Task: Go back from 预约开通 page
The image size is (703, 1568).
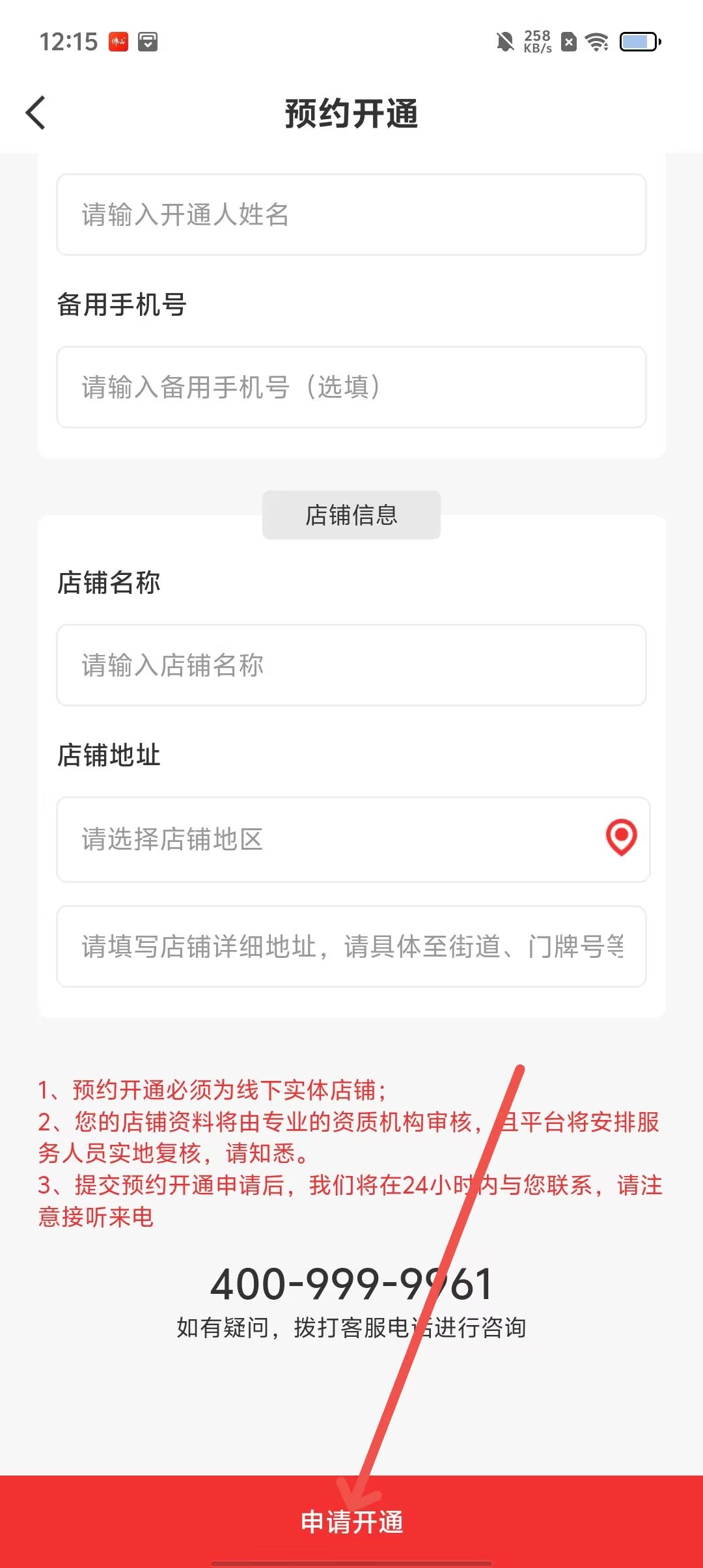Action: click(x=36, y=113)
